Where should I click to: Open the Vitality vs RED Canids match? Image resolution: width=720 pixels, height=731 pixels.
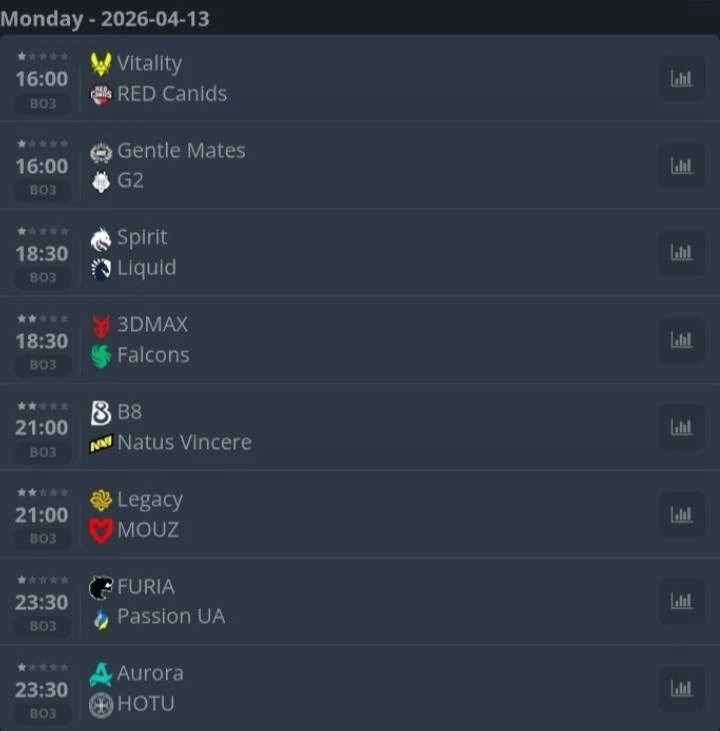[360, 78]
